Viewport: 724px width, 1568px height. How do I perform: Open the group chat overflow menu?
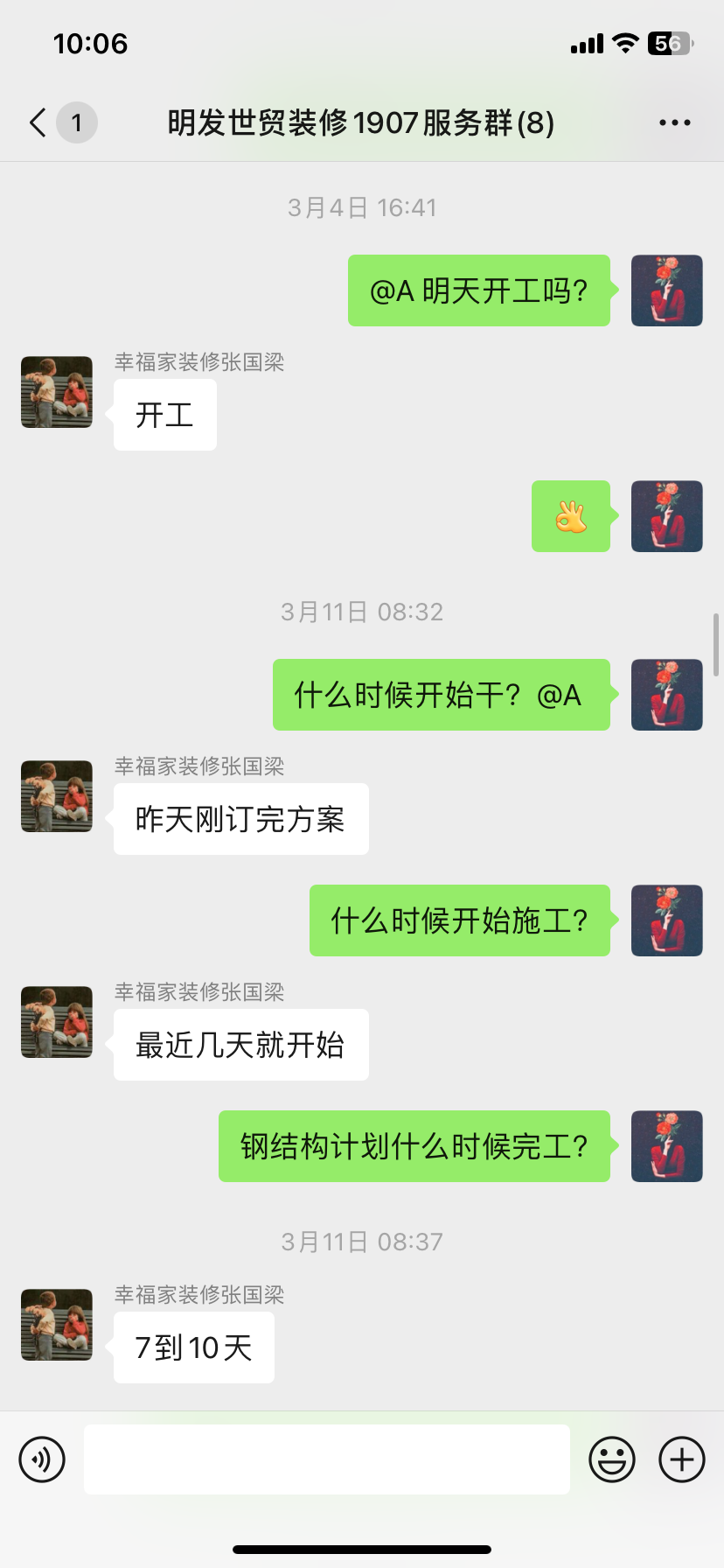coord(674,122)
